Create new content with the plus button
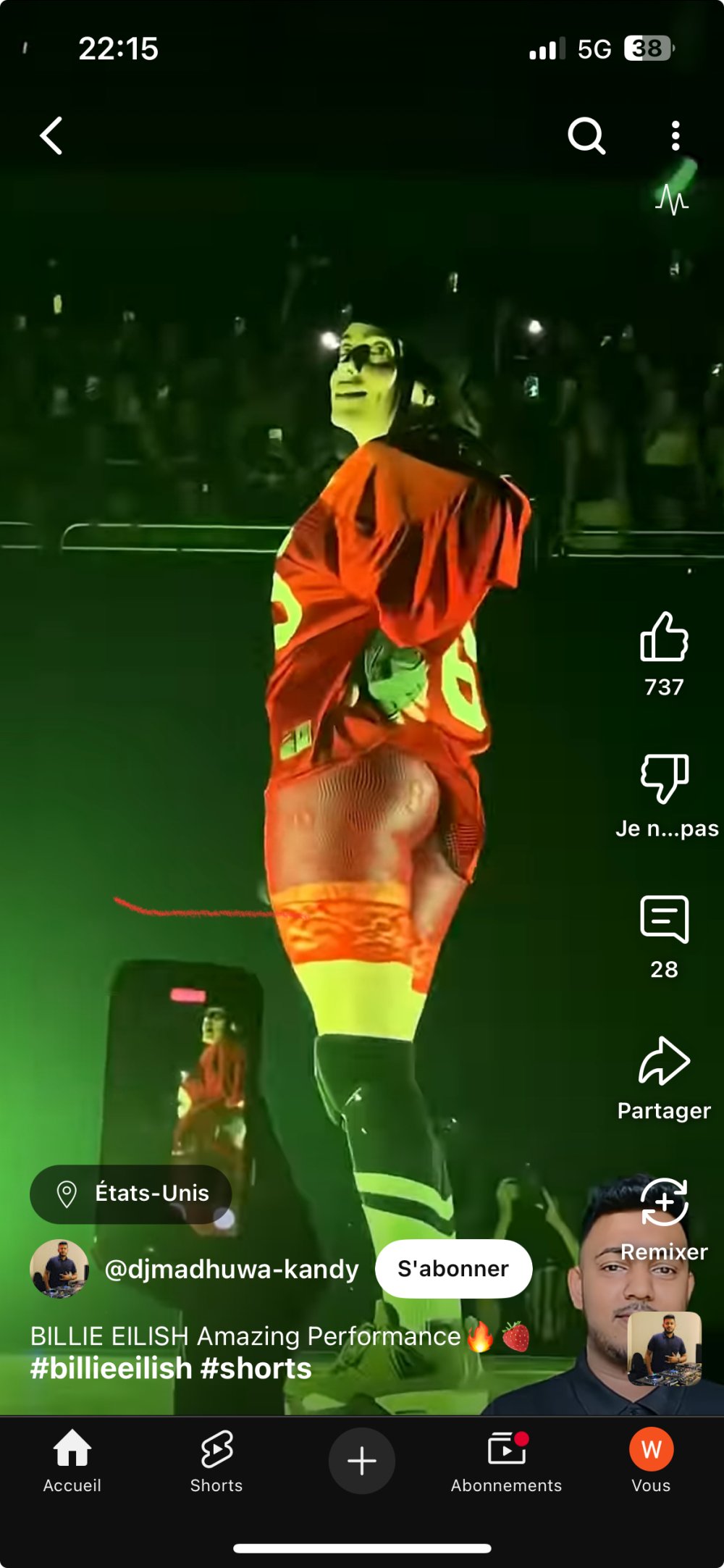 pyautogui.click(x=361, y=1461)
